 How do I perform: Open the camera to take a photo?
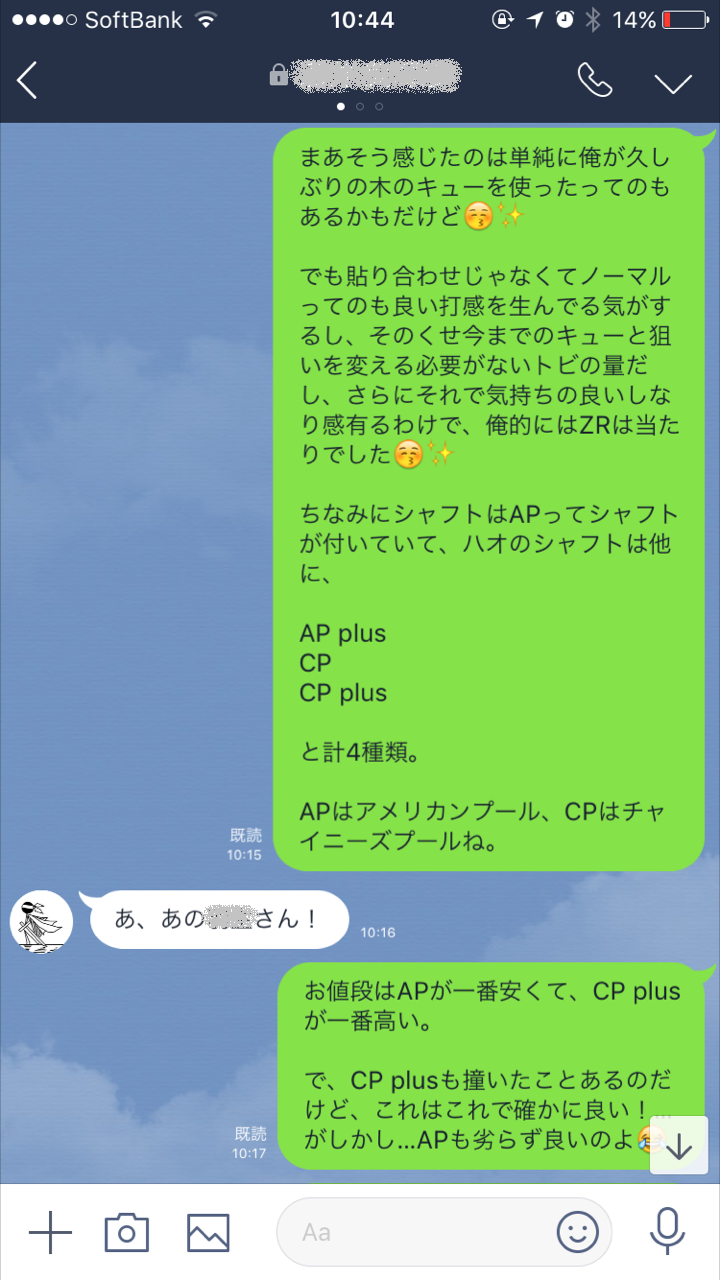tap(127, 1232)
